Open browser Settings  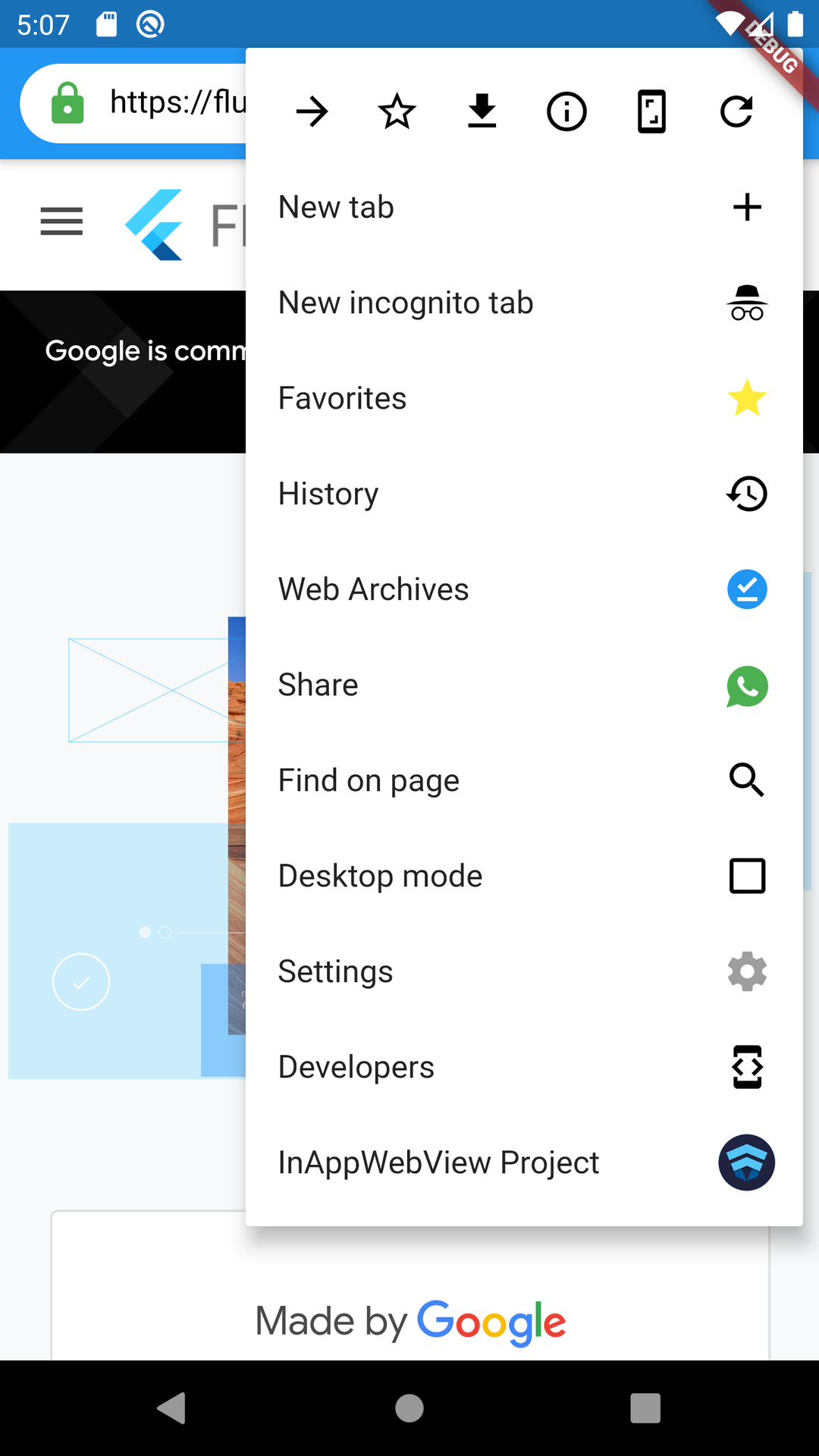(x=523, y=971)
